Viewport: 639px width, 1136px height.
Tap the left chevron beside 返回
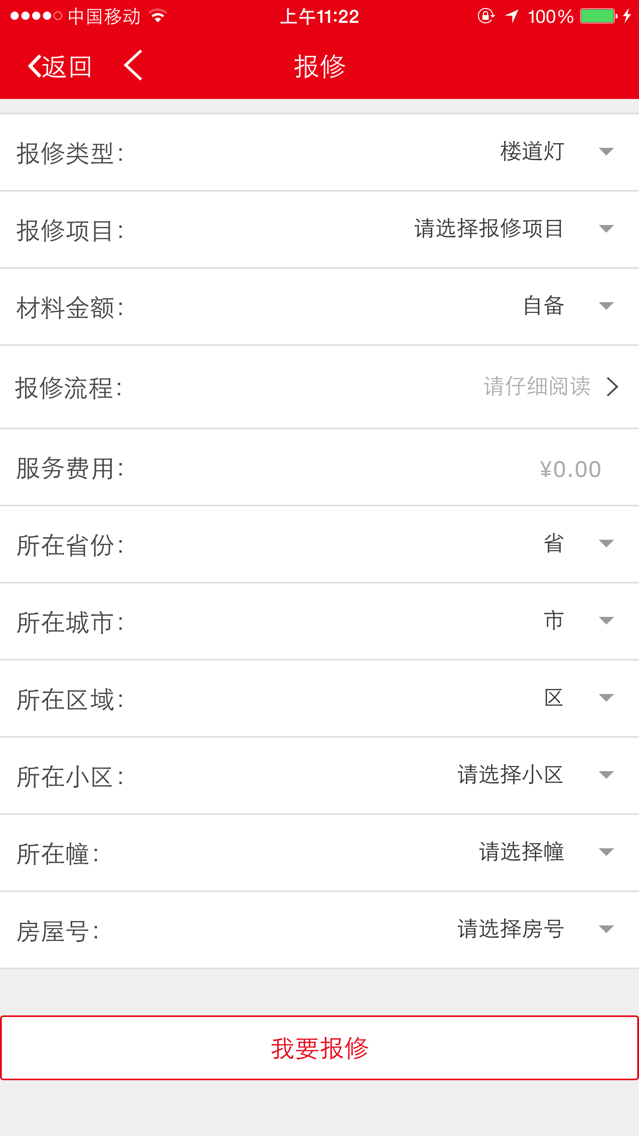(x=133, y=66)
